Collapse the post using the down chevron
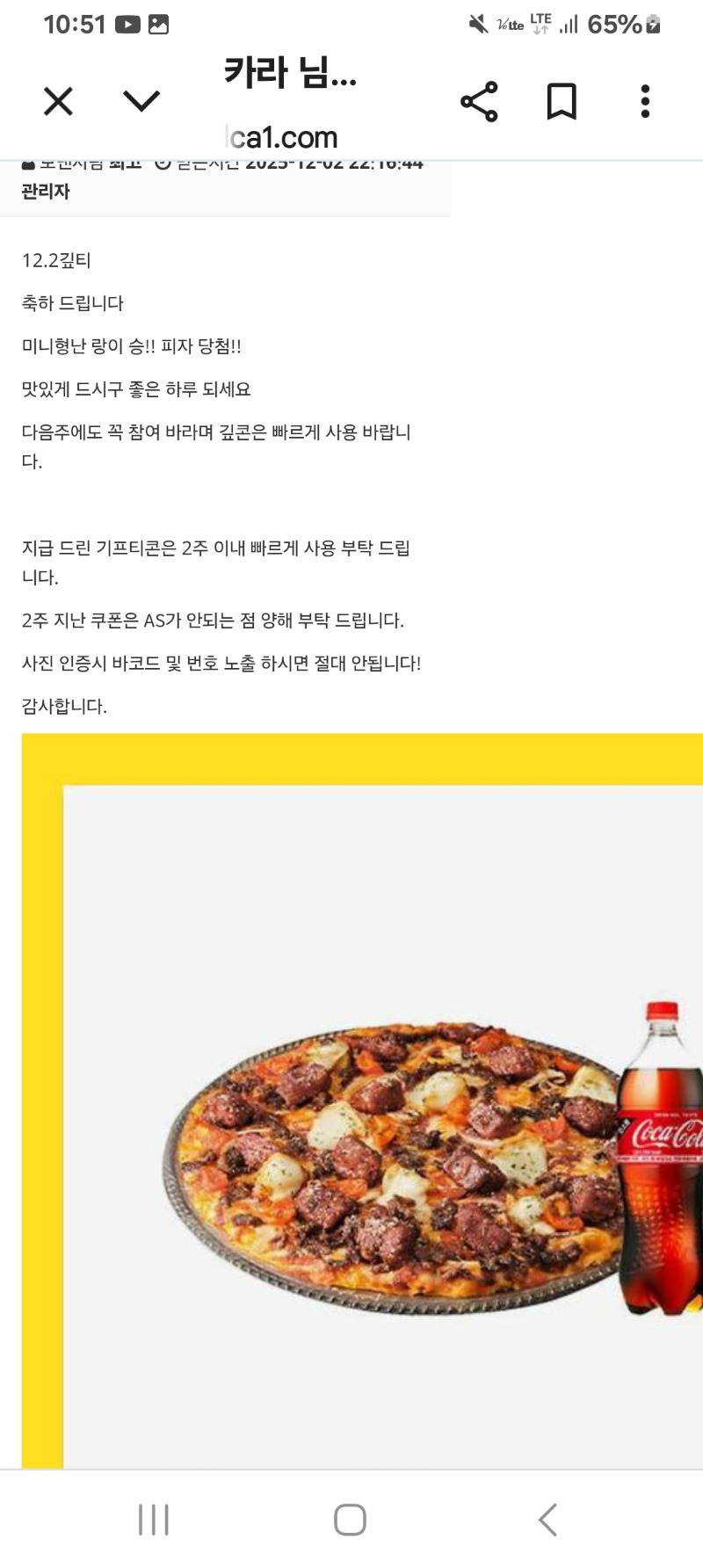Viewport: 703px width, 1568px height. 140,99
